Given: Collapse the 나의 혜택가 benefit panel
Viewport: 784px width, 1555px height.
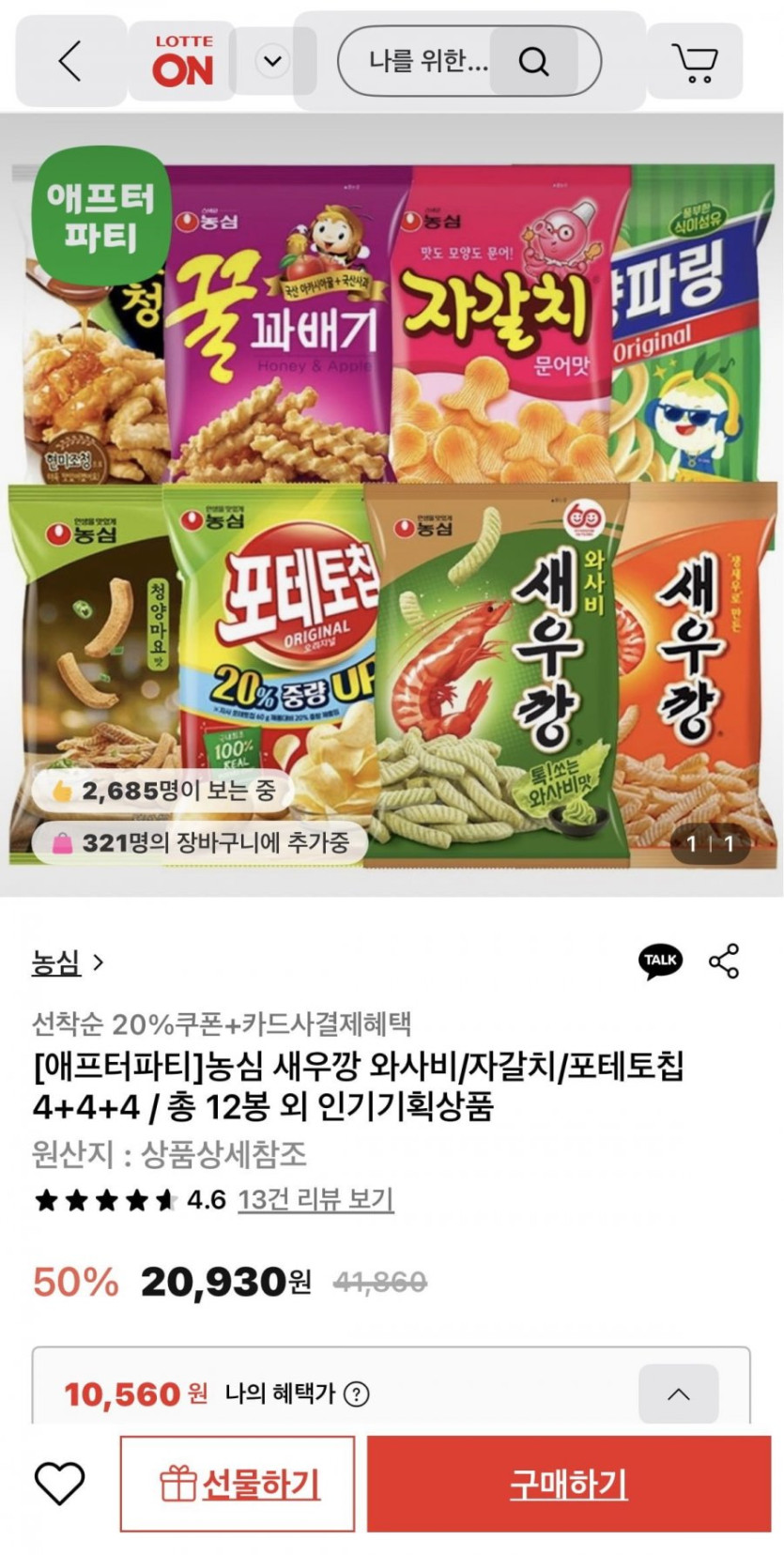Looking at the screenshot, I should 678,1393.
